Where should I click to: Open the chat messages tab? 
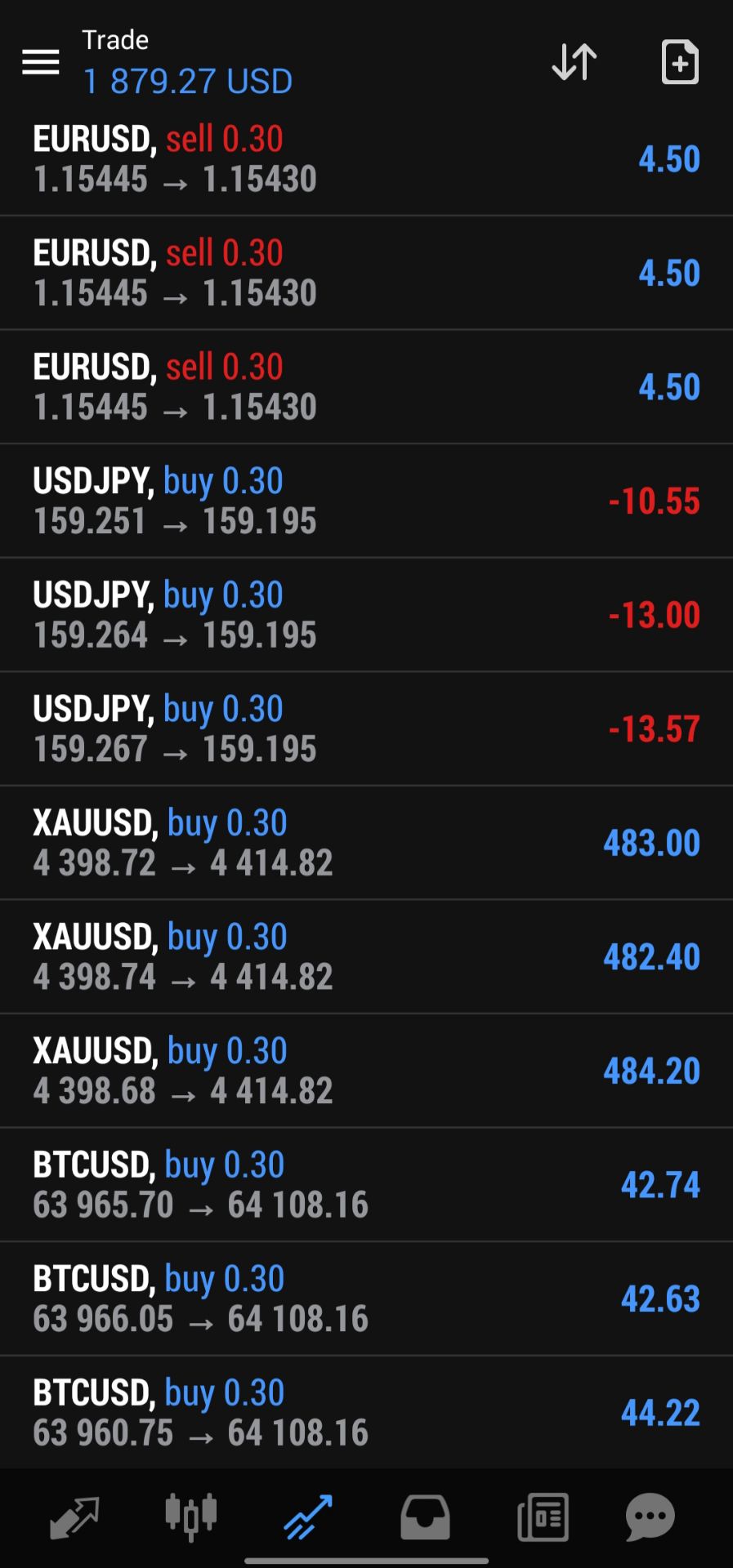click(650, 1518)
